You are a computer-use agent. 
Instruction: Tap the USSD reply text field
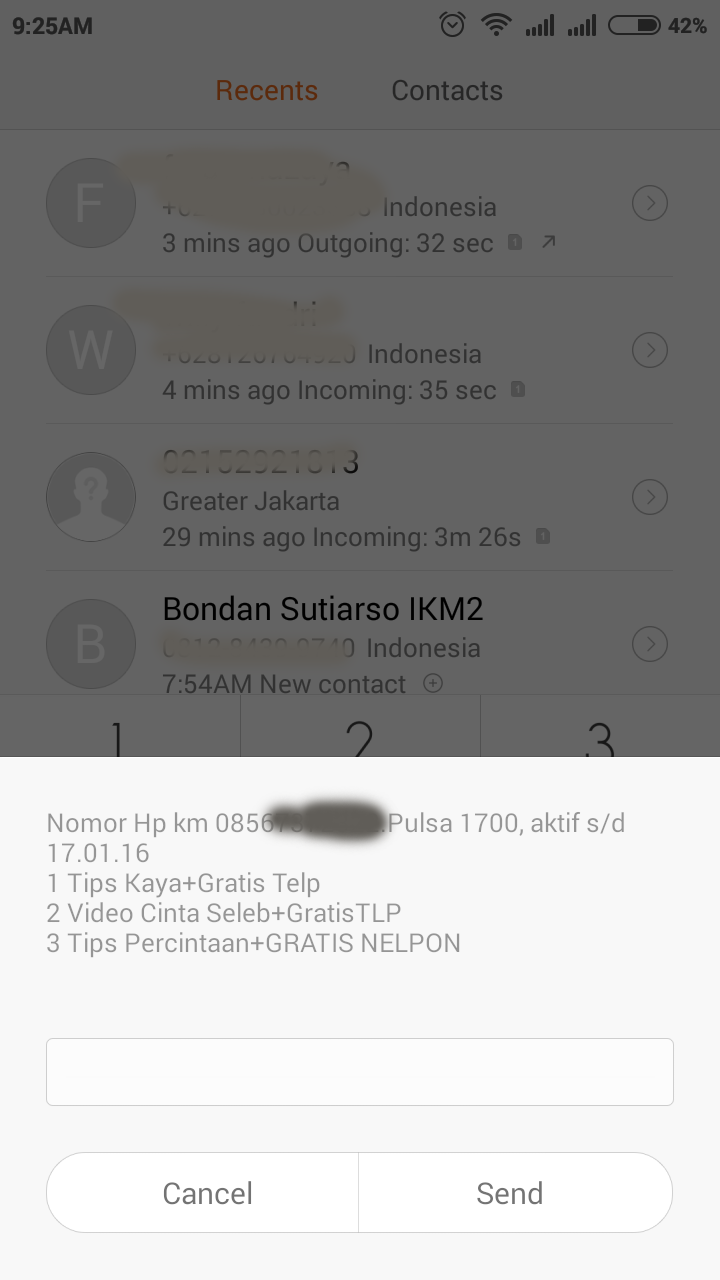point(360,1071)
